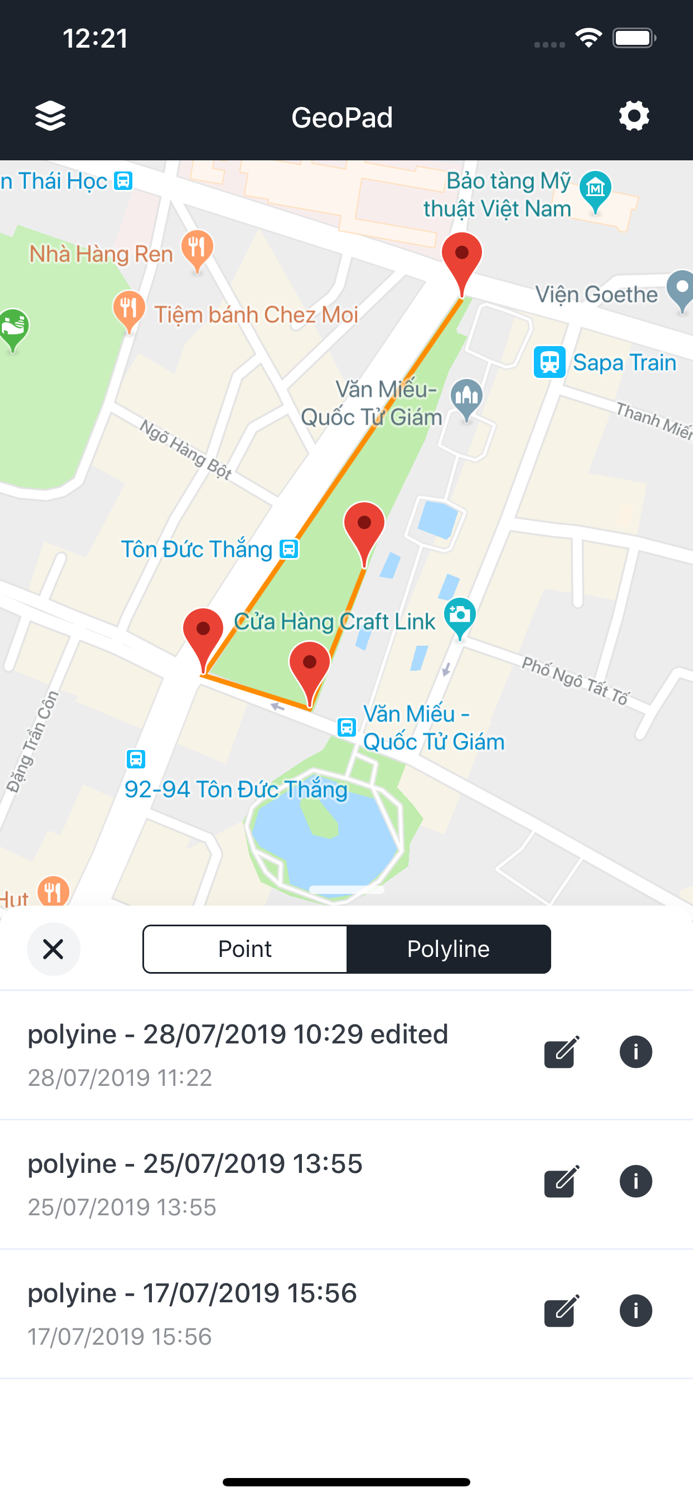Viewport: 693px width, 1500px height.
Task: Show info for polyine 25/07/2019 13:55
Action: coord(636,1181)
